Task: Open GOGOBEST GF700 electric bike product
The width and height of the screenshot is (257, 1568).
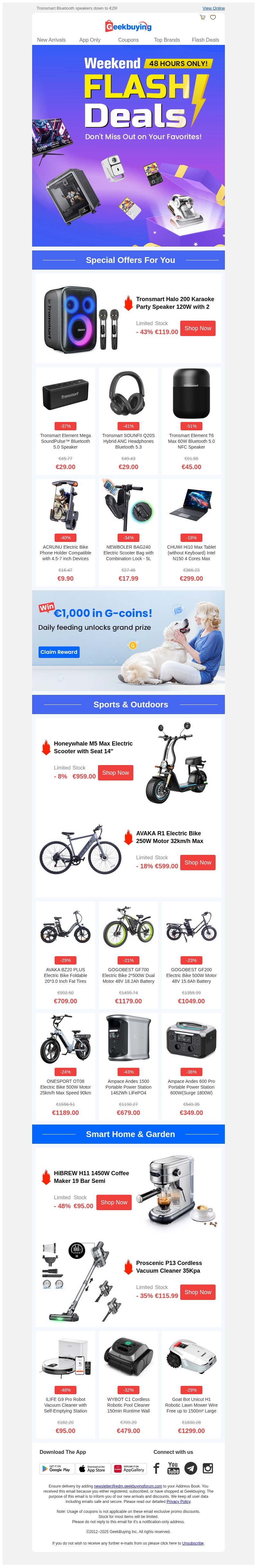Action: (x=128, y=956)
